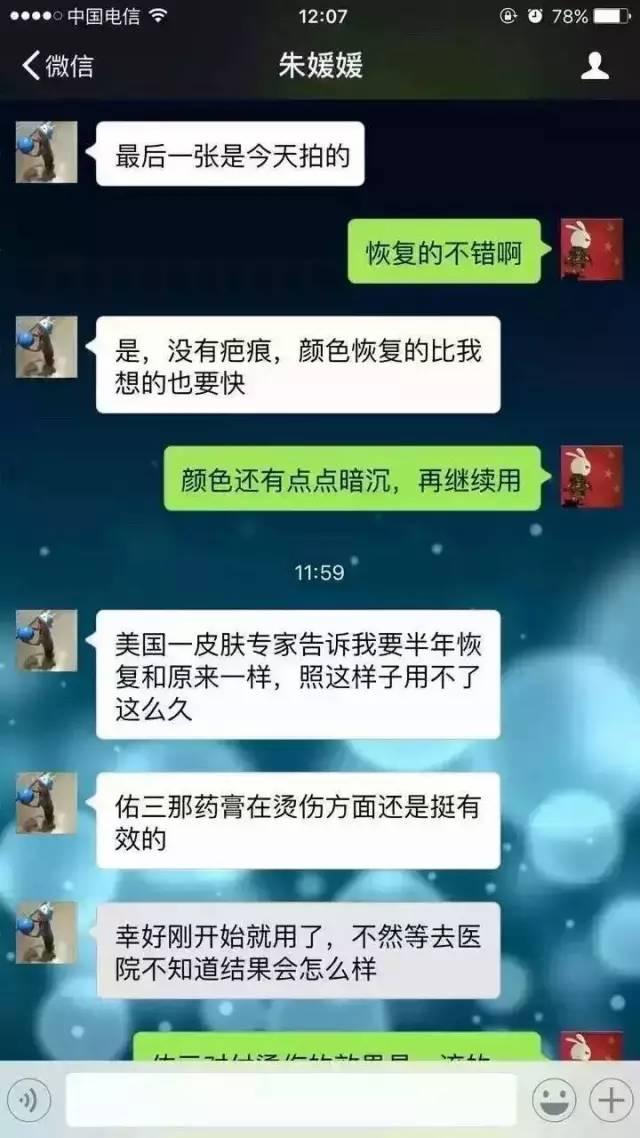Open the chat info profile icon
The image size is (640, 1138).
coord(595,66)
